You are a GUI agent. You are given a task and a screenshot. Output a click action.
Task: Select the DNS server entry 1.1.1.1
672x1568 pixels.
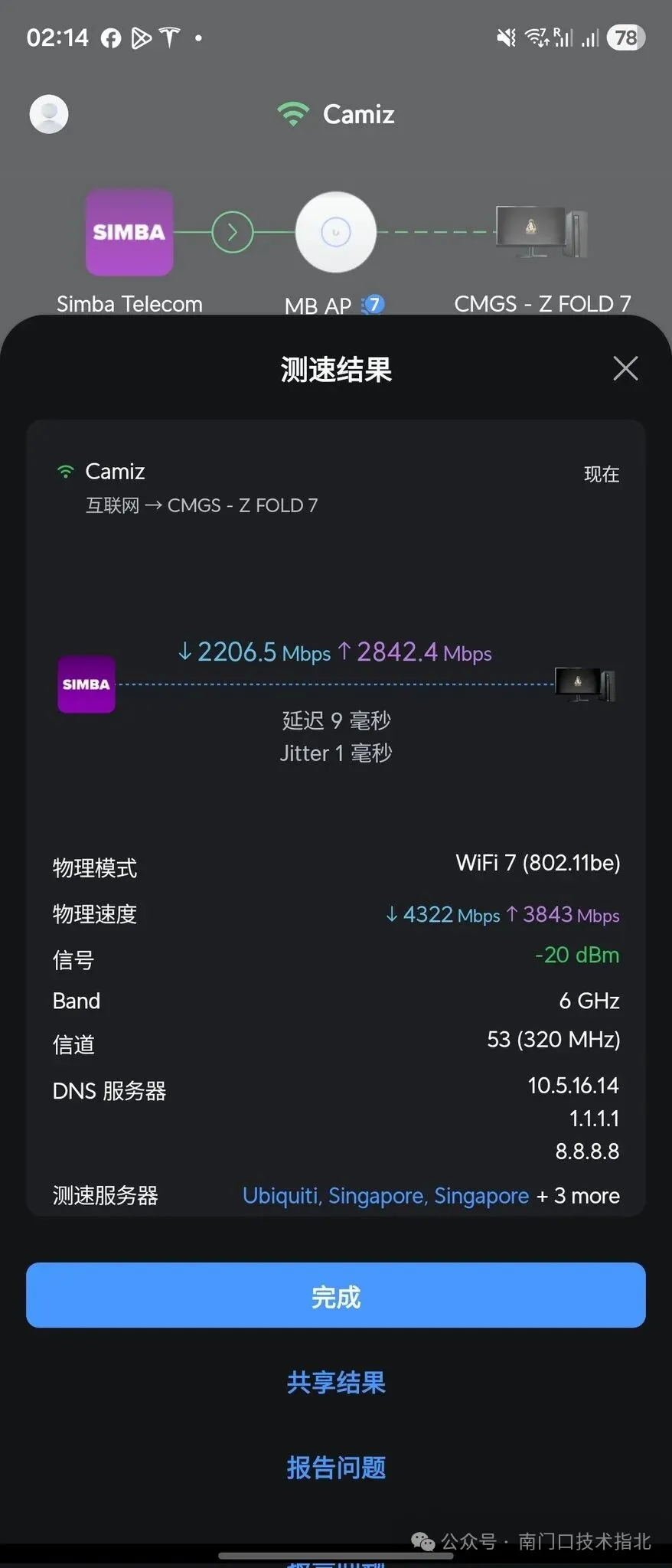click(x=595, y=1119)
